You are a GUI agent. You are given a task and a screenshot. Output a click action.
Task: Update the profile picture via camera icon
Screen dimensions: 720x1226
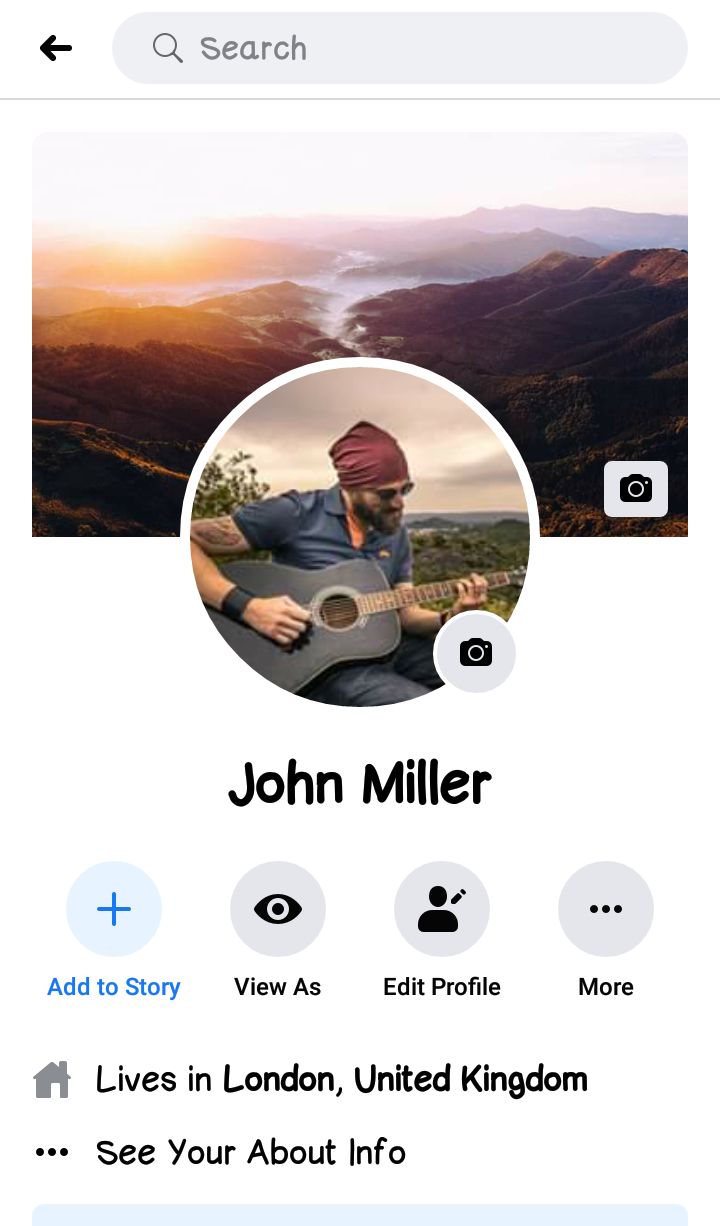[476, 652]
